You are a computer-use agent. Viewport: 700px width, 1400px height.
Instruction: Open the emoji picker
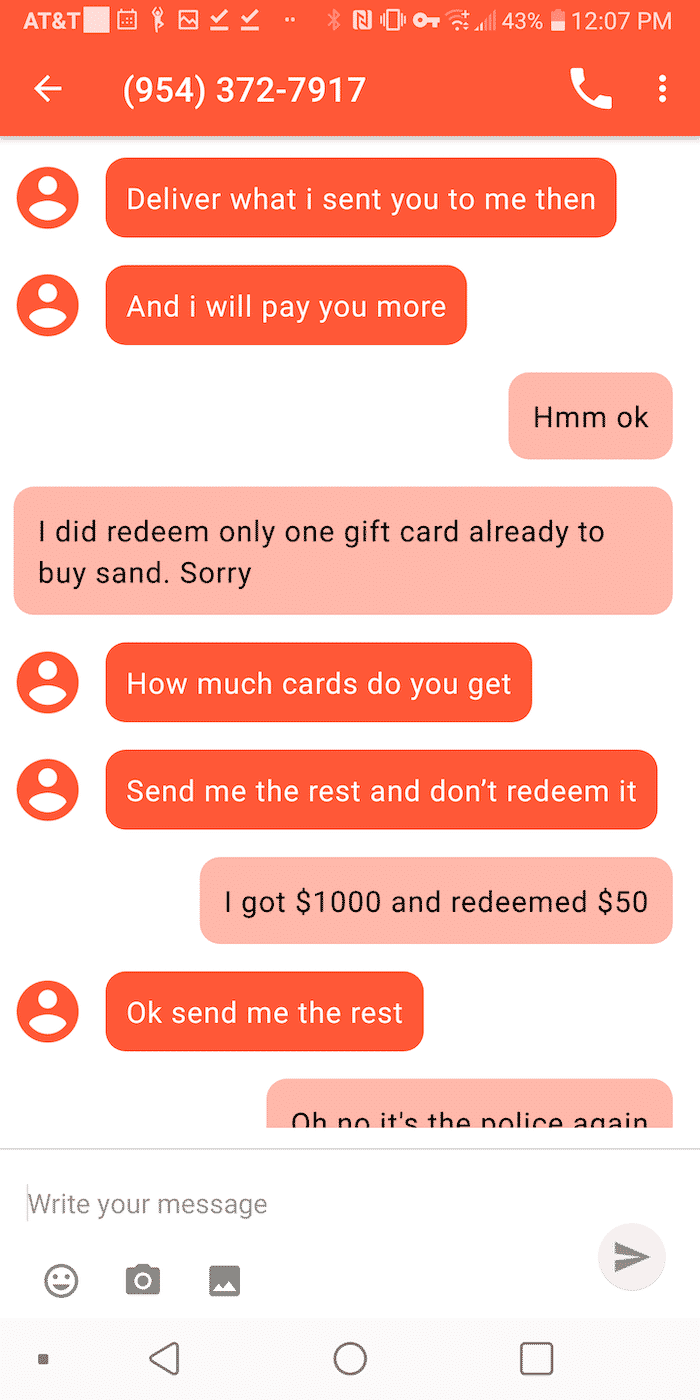[x=62, y=1280]
